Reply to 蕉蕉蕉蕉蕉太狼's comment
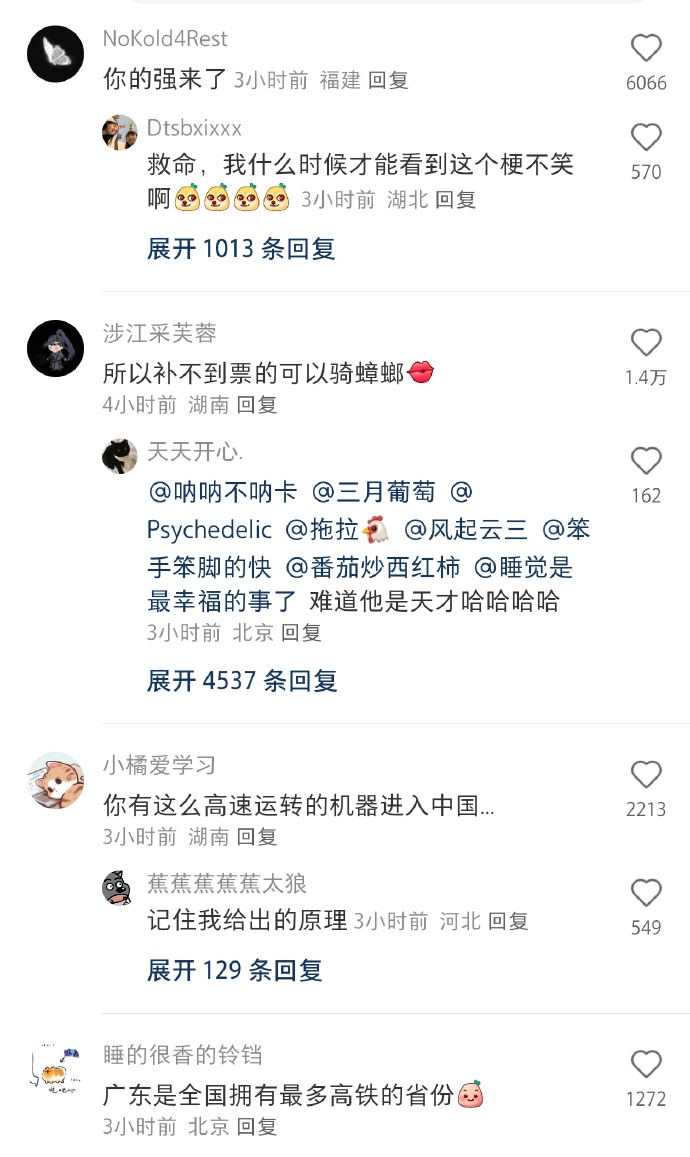 508,922
